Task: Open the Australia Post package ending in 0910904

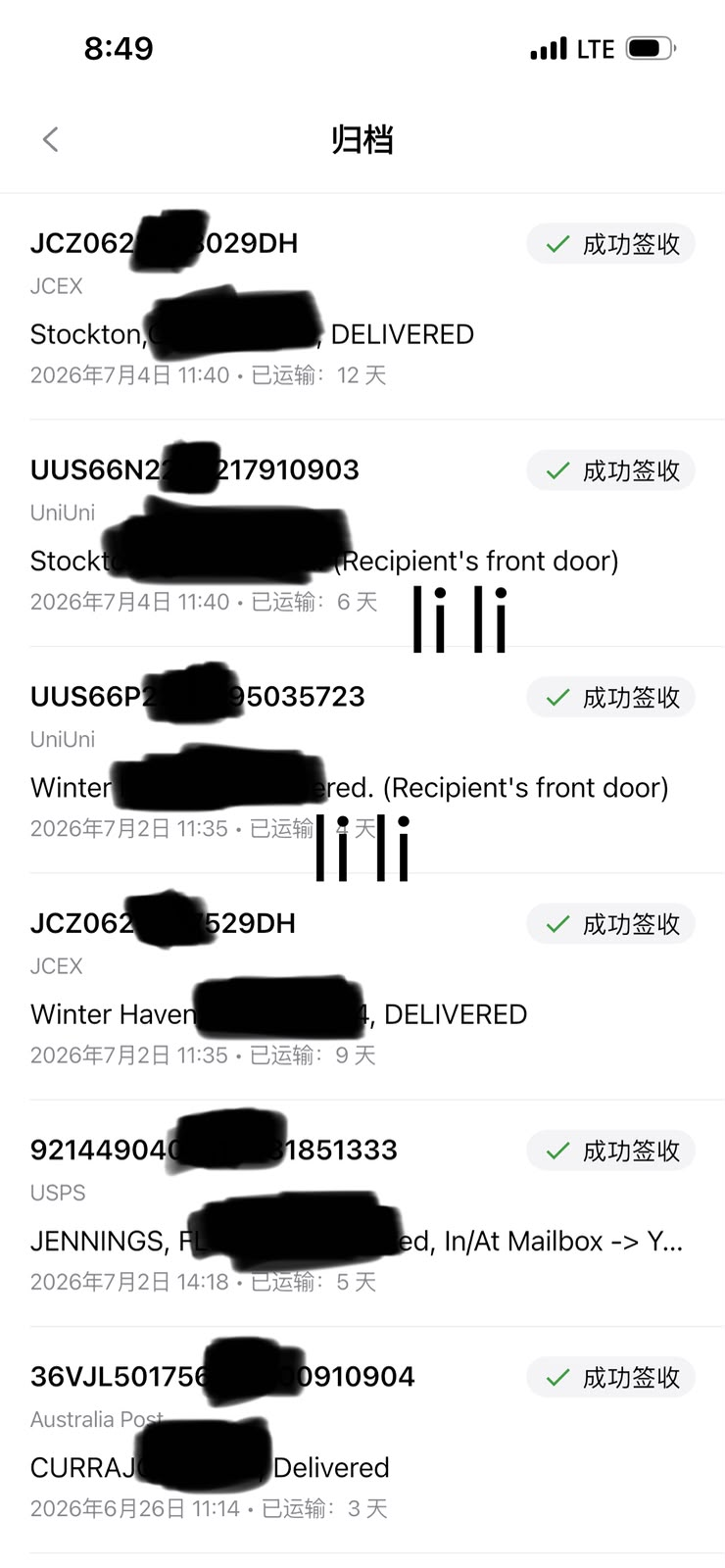Action: point(362,1440)
